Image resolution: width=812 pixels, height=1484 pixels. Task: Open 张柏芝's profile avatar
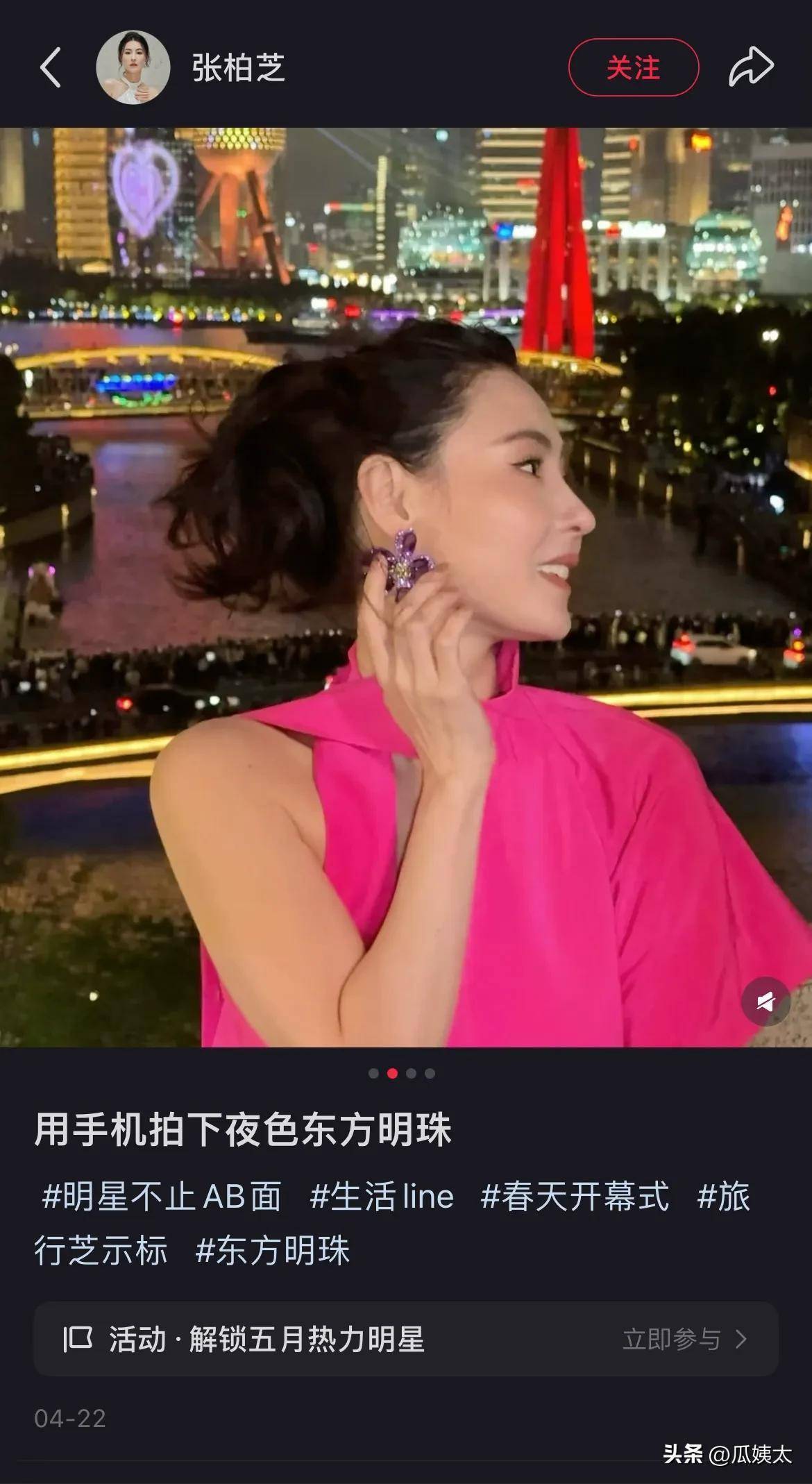(x=133, y=67)
